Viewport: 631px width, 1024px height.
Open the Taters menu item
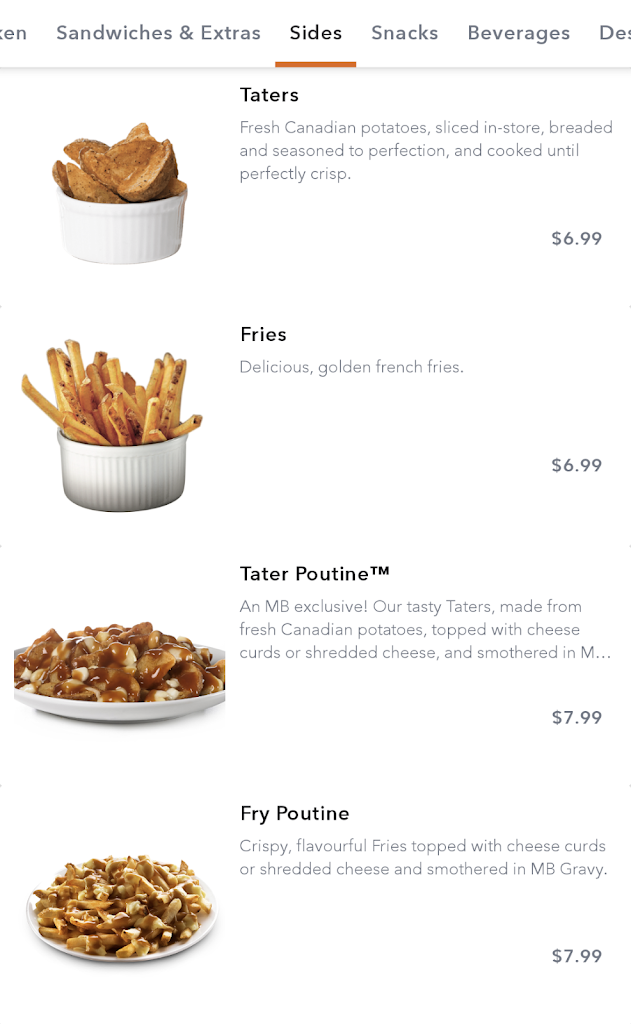click(x=269, y=95)
